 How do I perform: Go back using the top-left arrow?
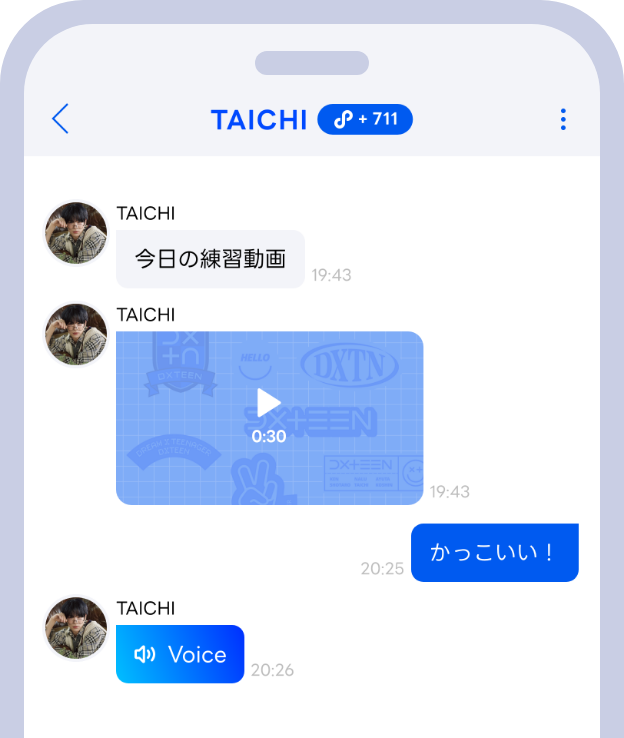tap(60, 119)
